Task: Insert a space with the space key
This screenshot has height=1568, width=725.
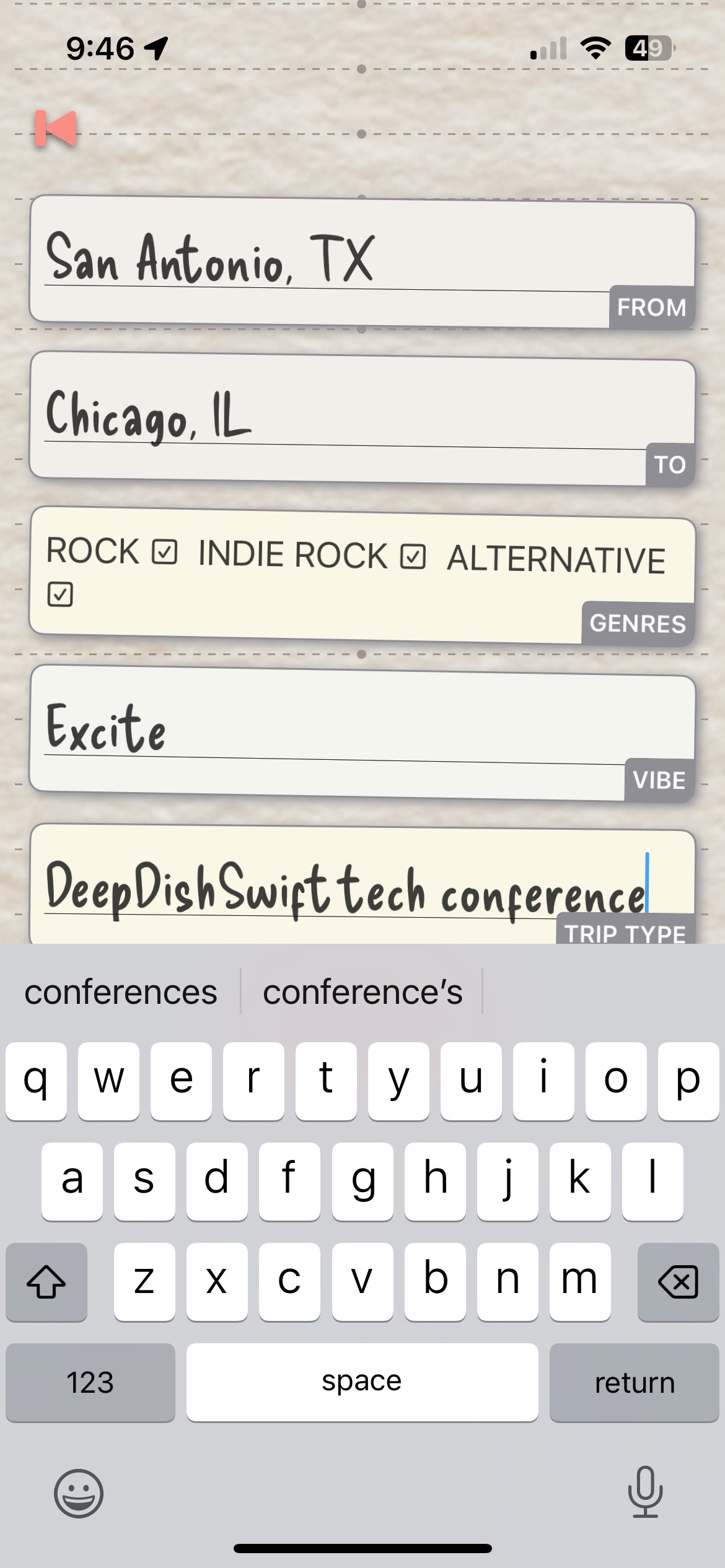Action: 362,1382
